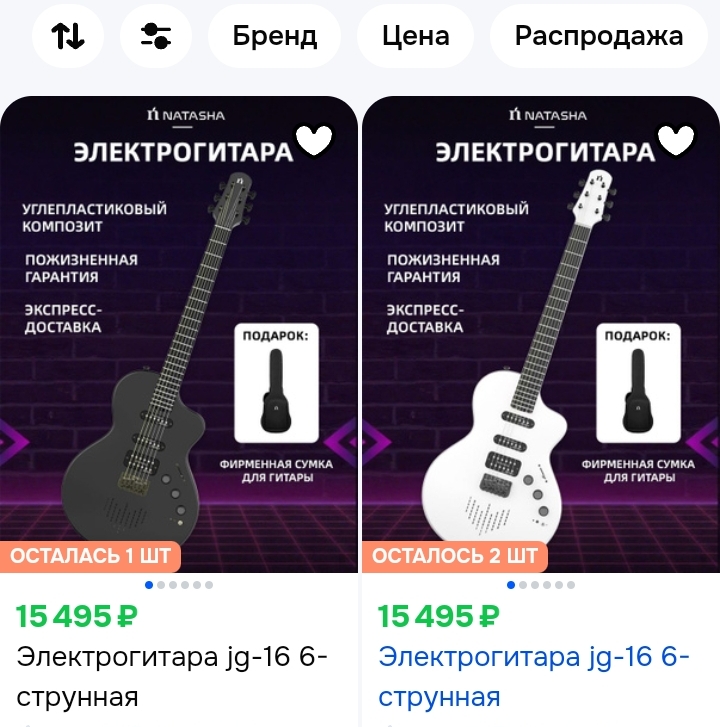This screenshot has width=720, height=727.
Task: Open the sort options
Action: (x=68, y=37)
